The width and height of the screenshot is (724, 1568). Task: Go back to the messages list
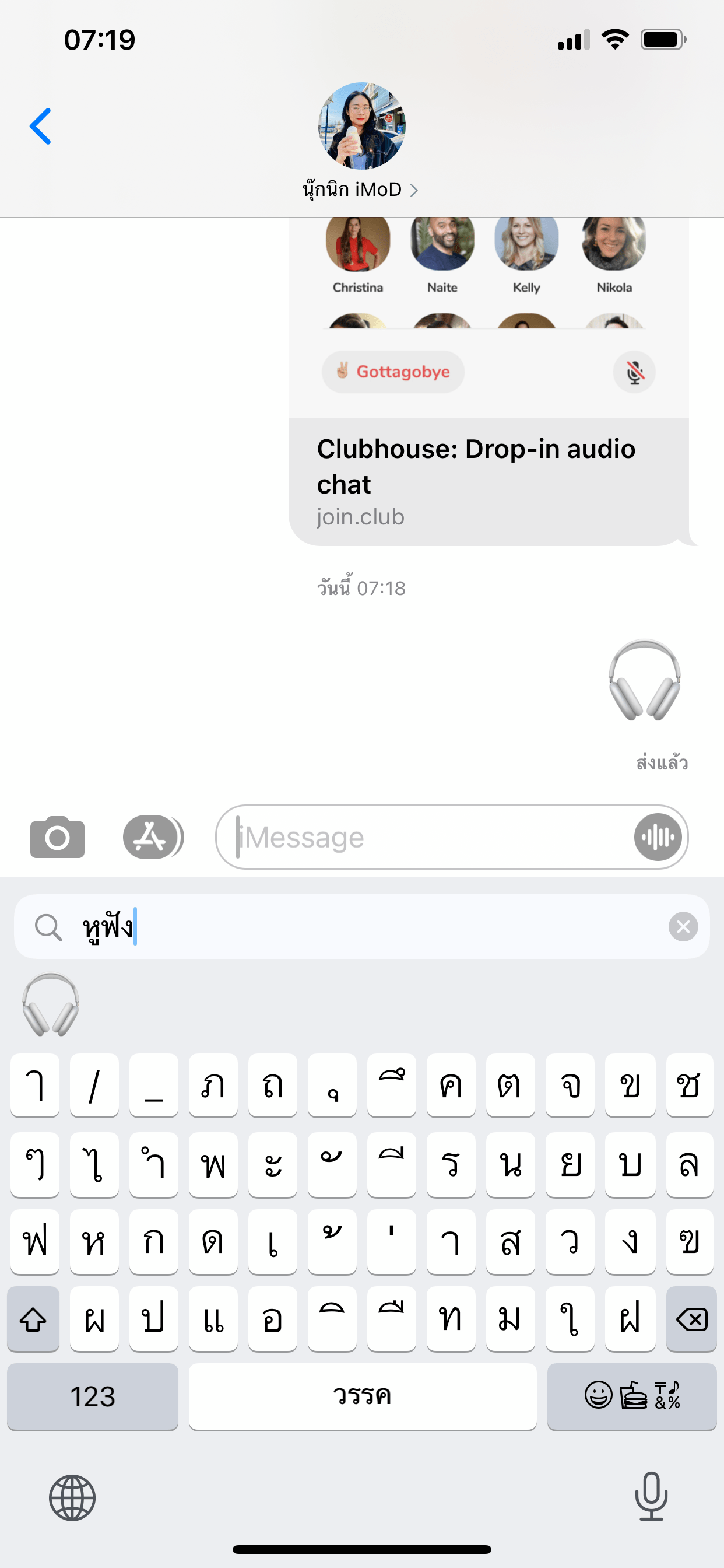[x=40, y=127]
